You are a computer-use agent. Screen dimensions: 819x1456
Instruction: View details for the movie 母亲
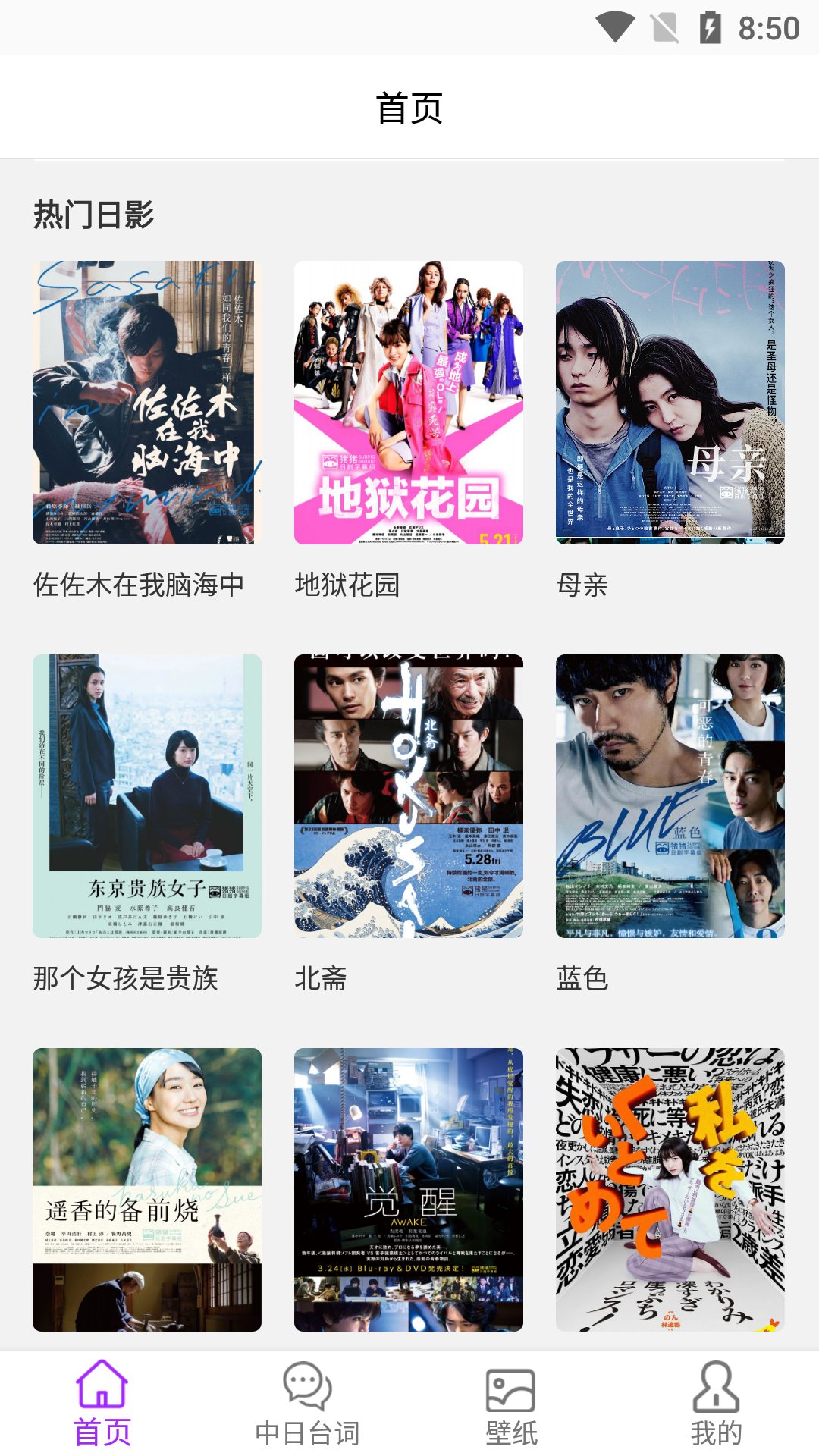click(x=670, y=403)
